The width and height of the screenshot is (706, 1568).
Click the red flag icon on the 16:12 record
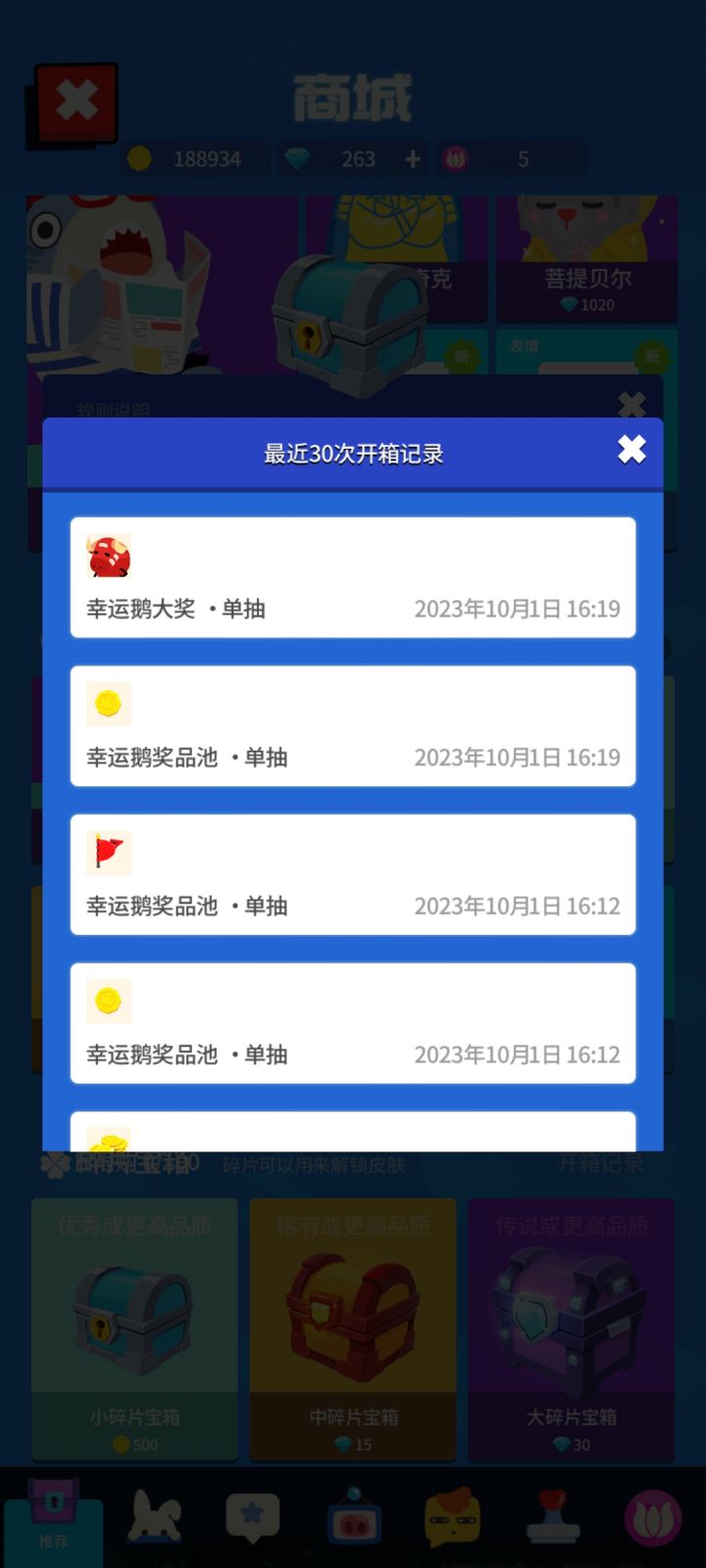(x=109, y=852)
